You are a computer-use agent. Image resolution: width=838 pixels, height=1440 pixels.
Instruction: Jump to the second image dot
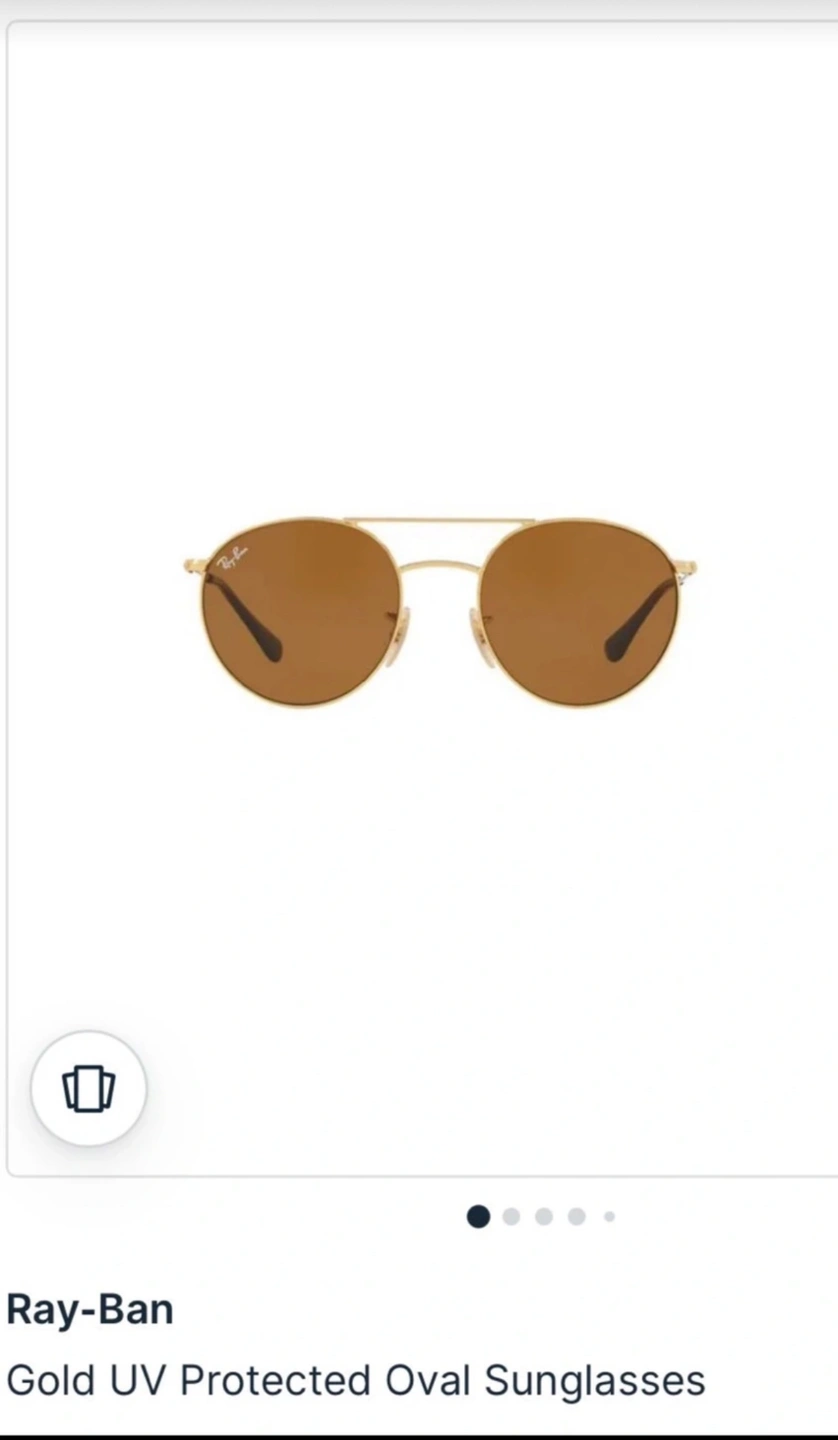(511, 1217)
